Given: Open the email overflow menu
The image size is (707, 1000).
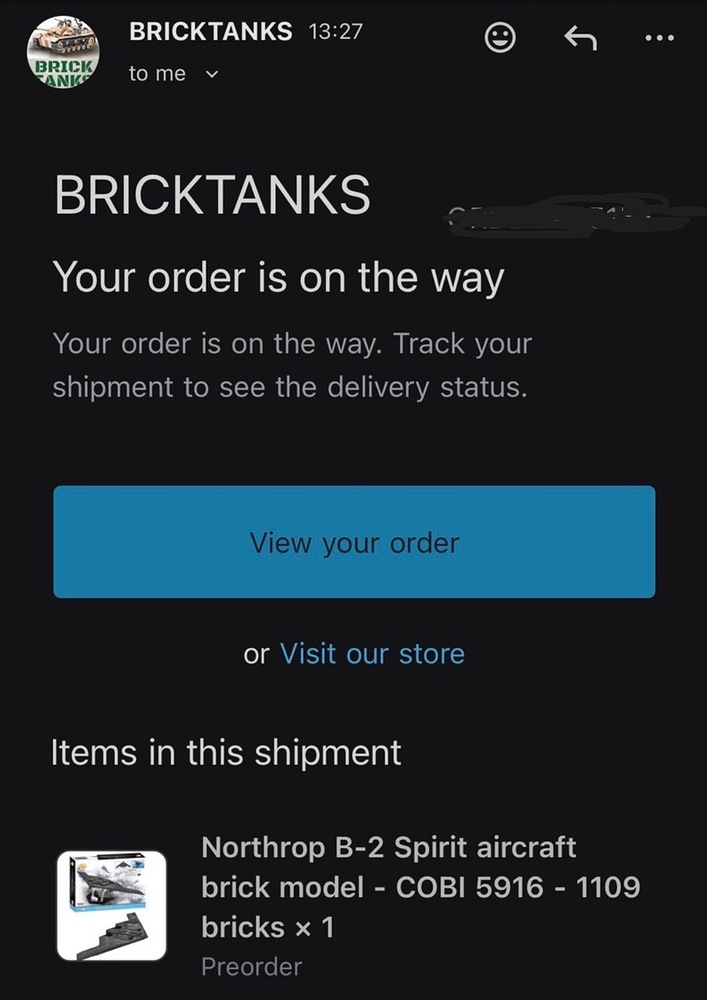Looking at the screenshot, I should tap(659, 38).
